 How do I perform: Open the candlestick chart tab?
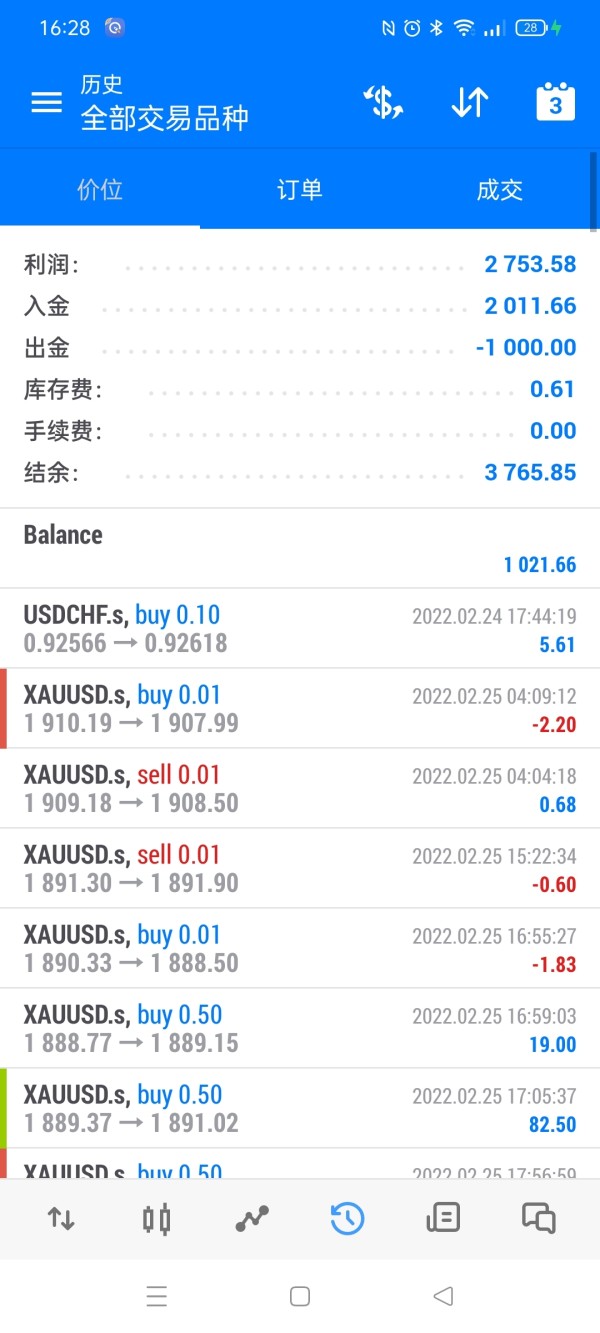tap(156, 1218)
